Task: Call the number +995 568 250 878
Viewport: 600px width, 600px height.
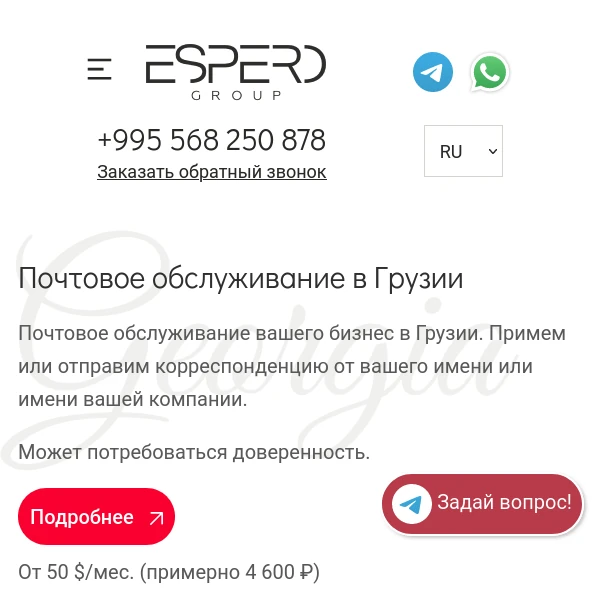Action: pyautogui.click(x=211, y=139)
